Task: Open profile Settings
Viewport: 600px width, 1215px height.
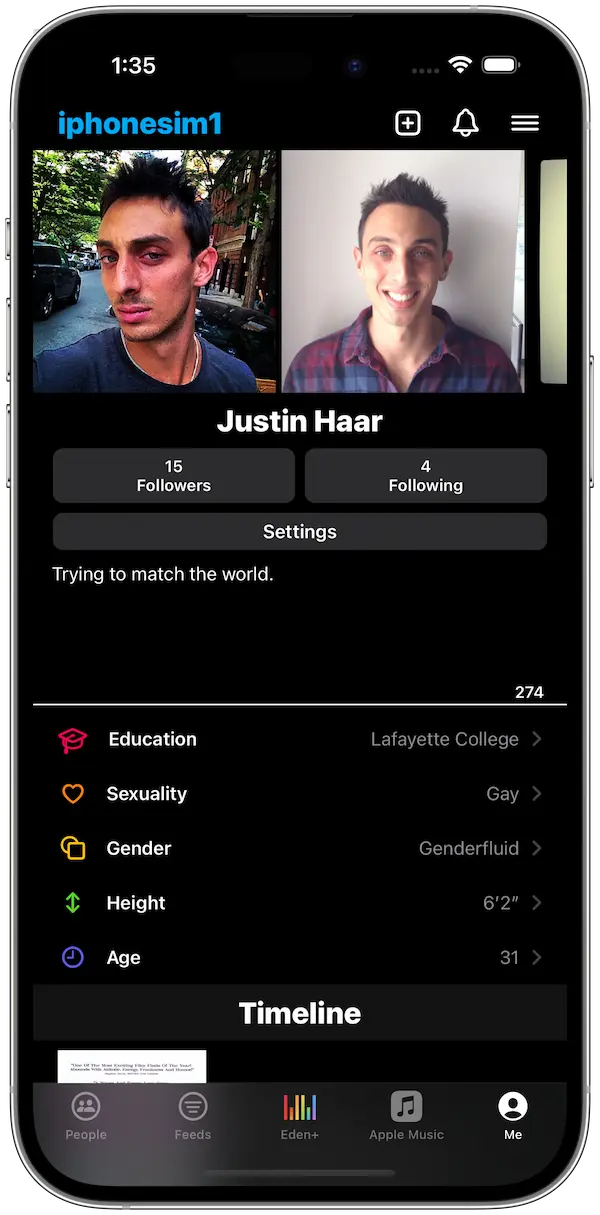Action: pyautogui.click(x=300, y=532)
